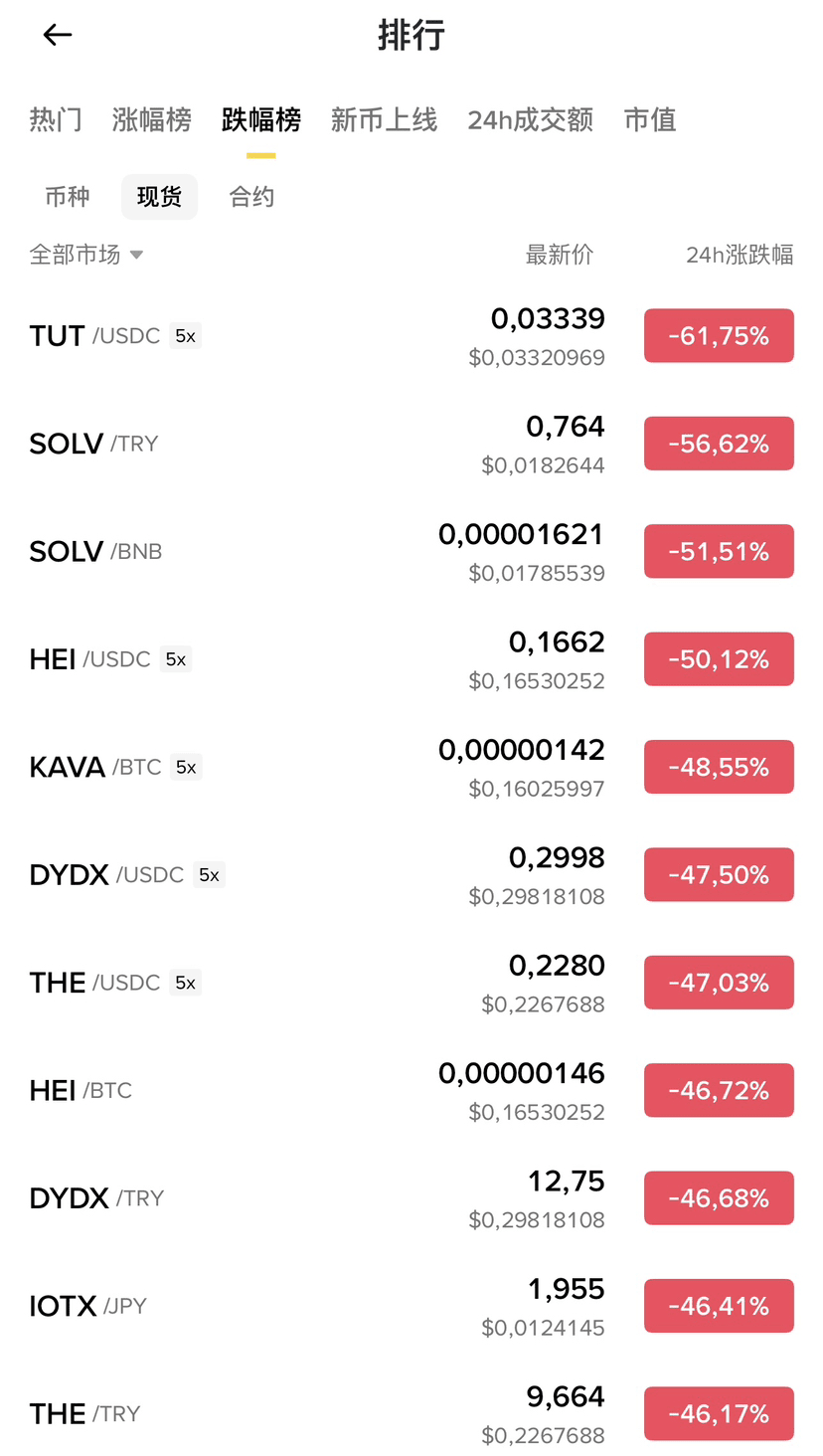
Task: Select the 币种 filter chip
Action: [68, 197]
